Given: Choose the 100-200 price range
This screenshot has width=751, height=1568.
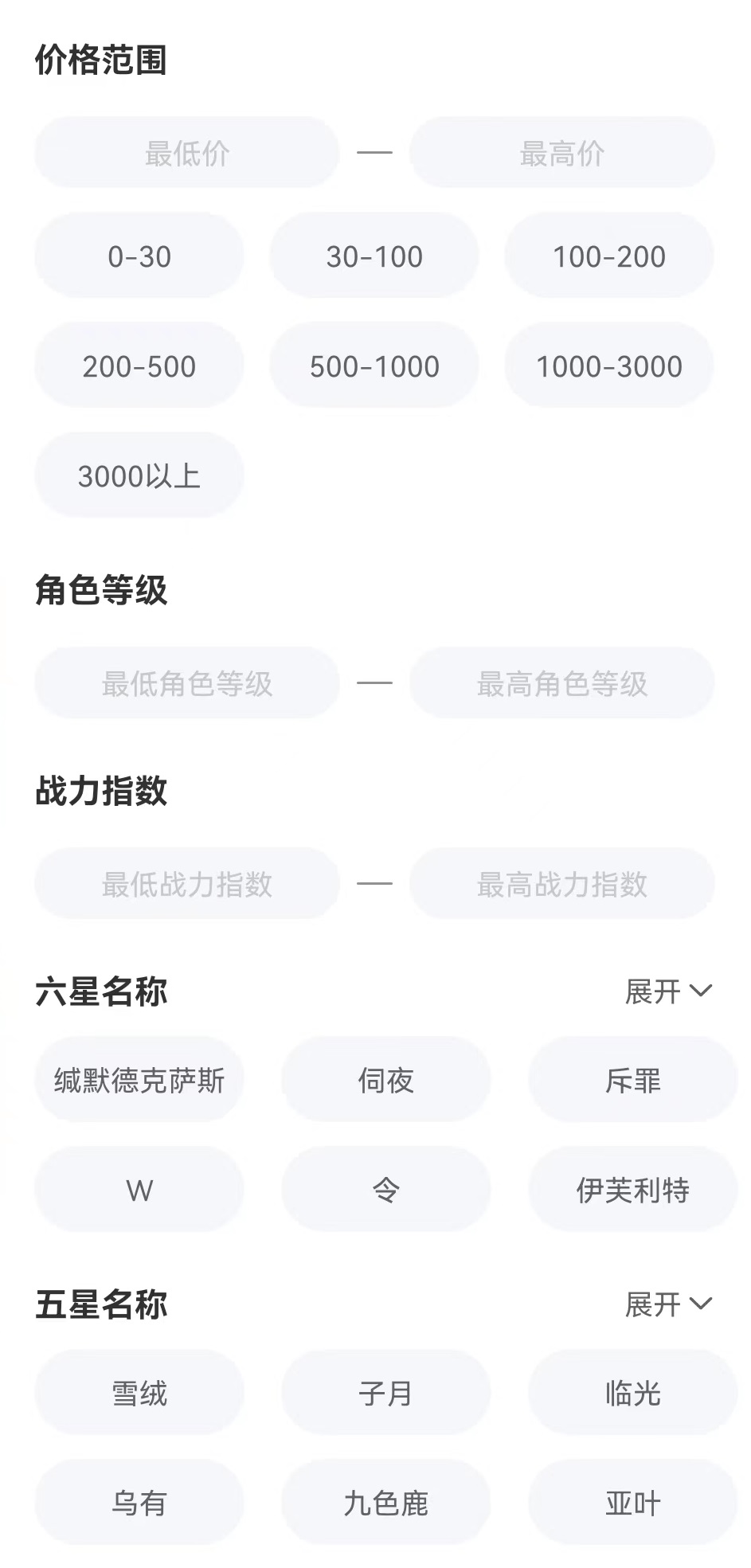Looking at the screenshot, I should coord(609,256).
